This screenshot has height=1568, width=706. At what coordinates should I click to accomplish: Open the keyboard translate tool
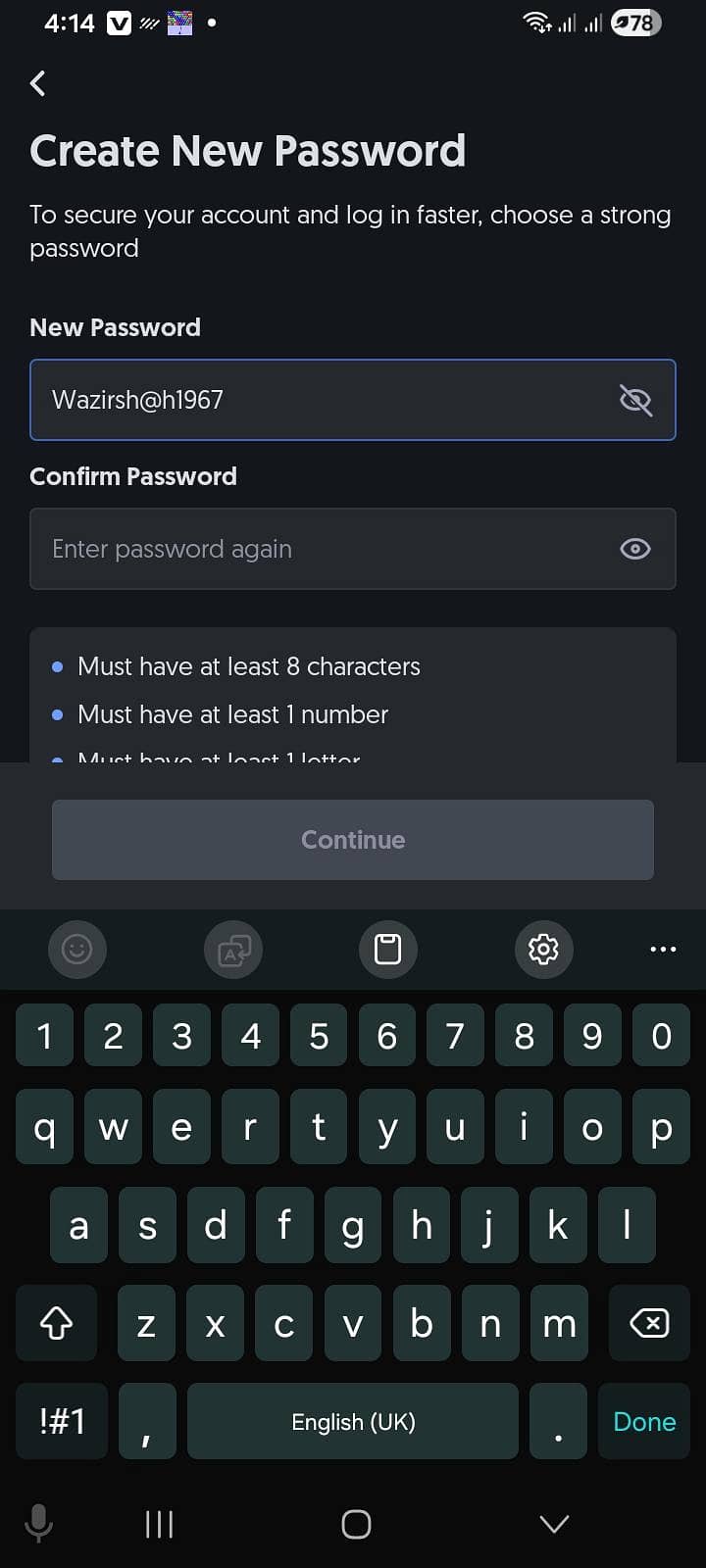point(233,949)
